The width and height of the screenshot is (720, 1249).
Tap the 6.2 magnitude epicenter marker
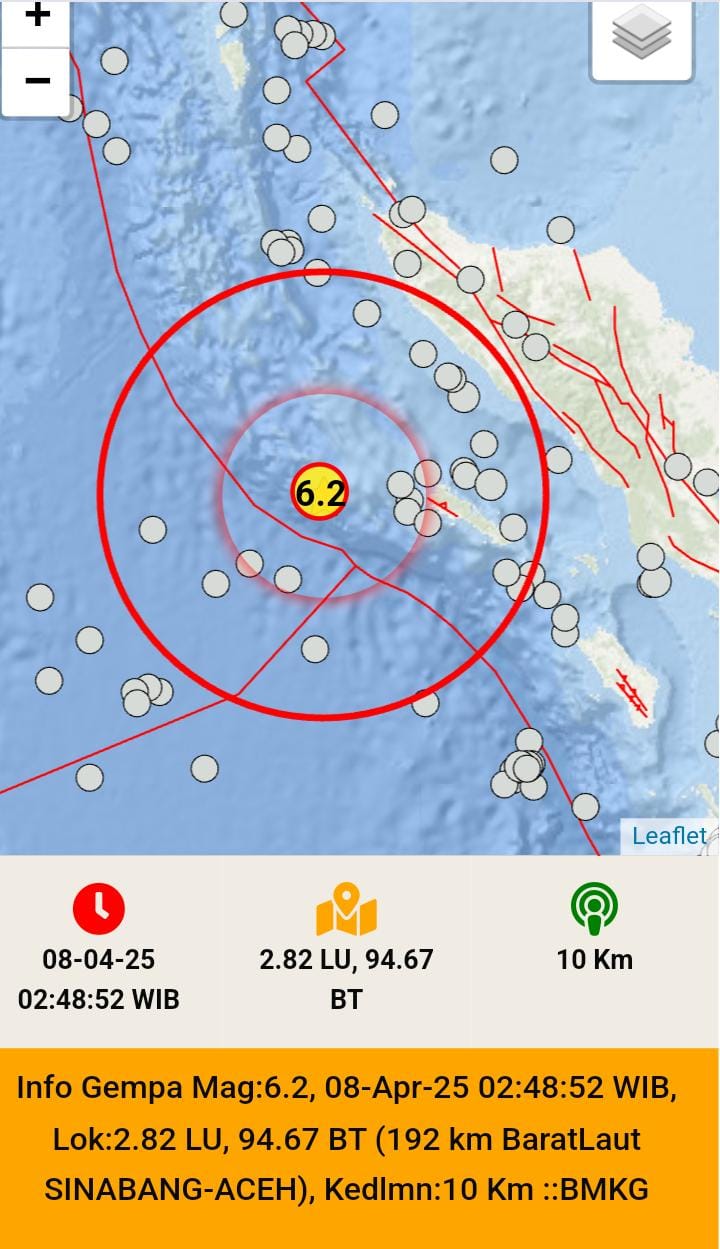pyautogui.click(x=320, y=492)
